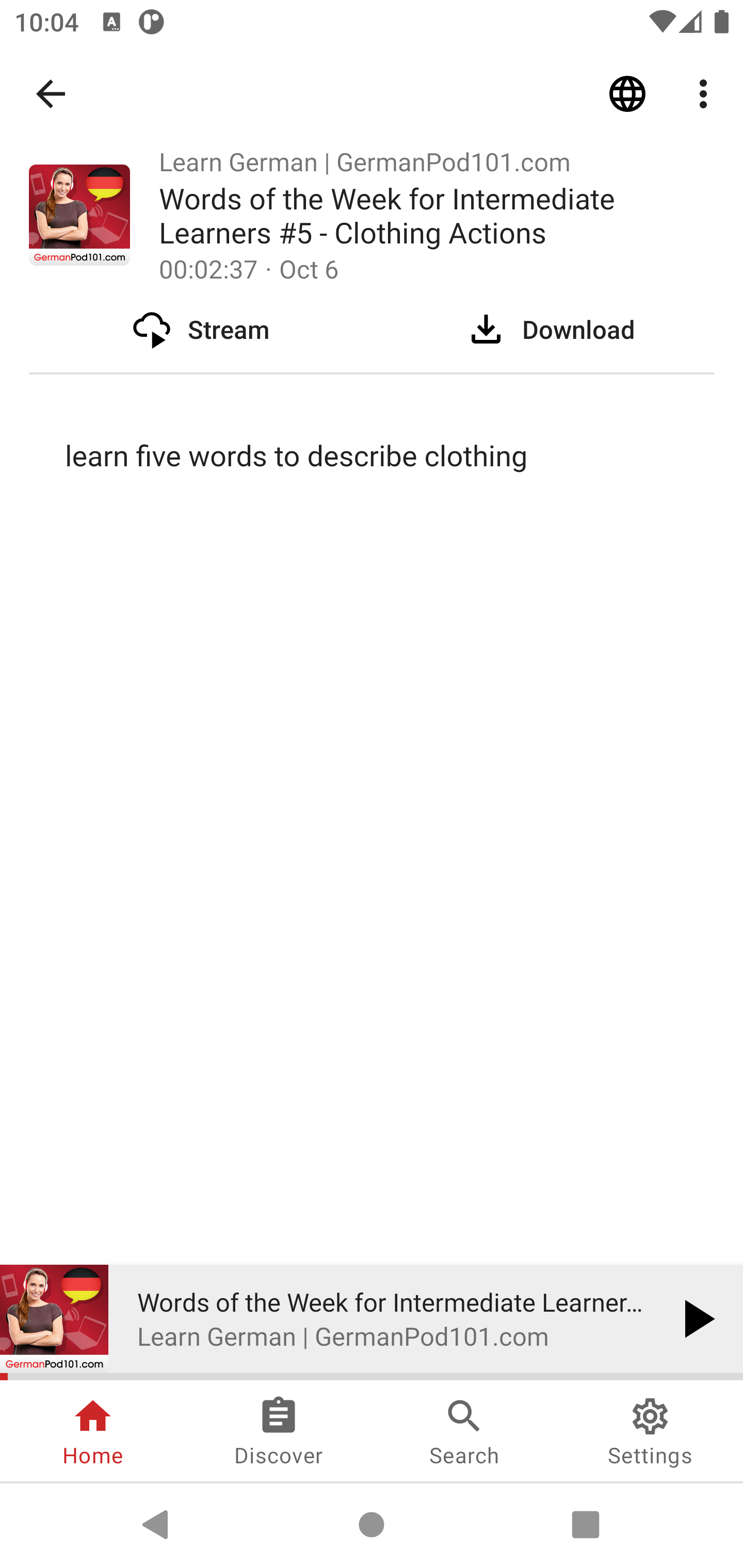Expand the mini player bar
The image size is (743, 1568).
click(x=372, y=1318)
